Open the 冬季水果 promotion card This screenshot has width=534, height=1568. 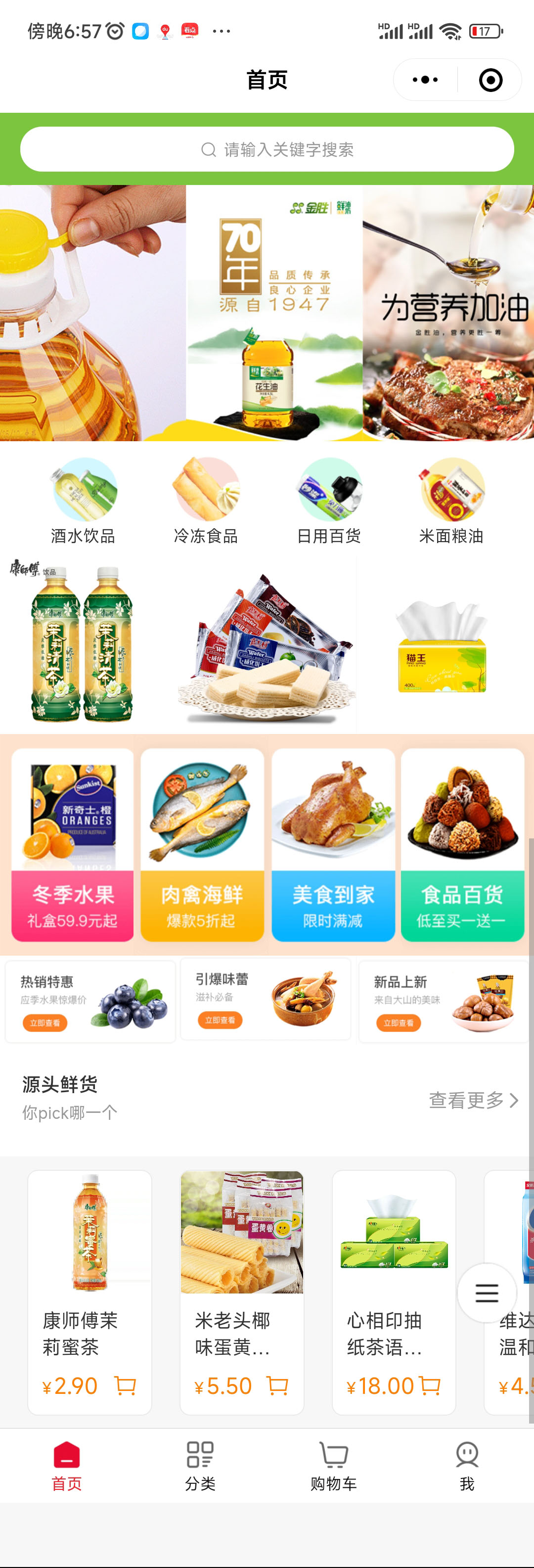point(72,845)
